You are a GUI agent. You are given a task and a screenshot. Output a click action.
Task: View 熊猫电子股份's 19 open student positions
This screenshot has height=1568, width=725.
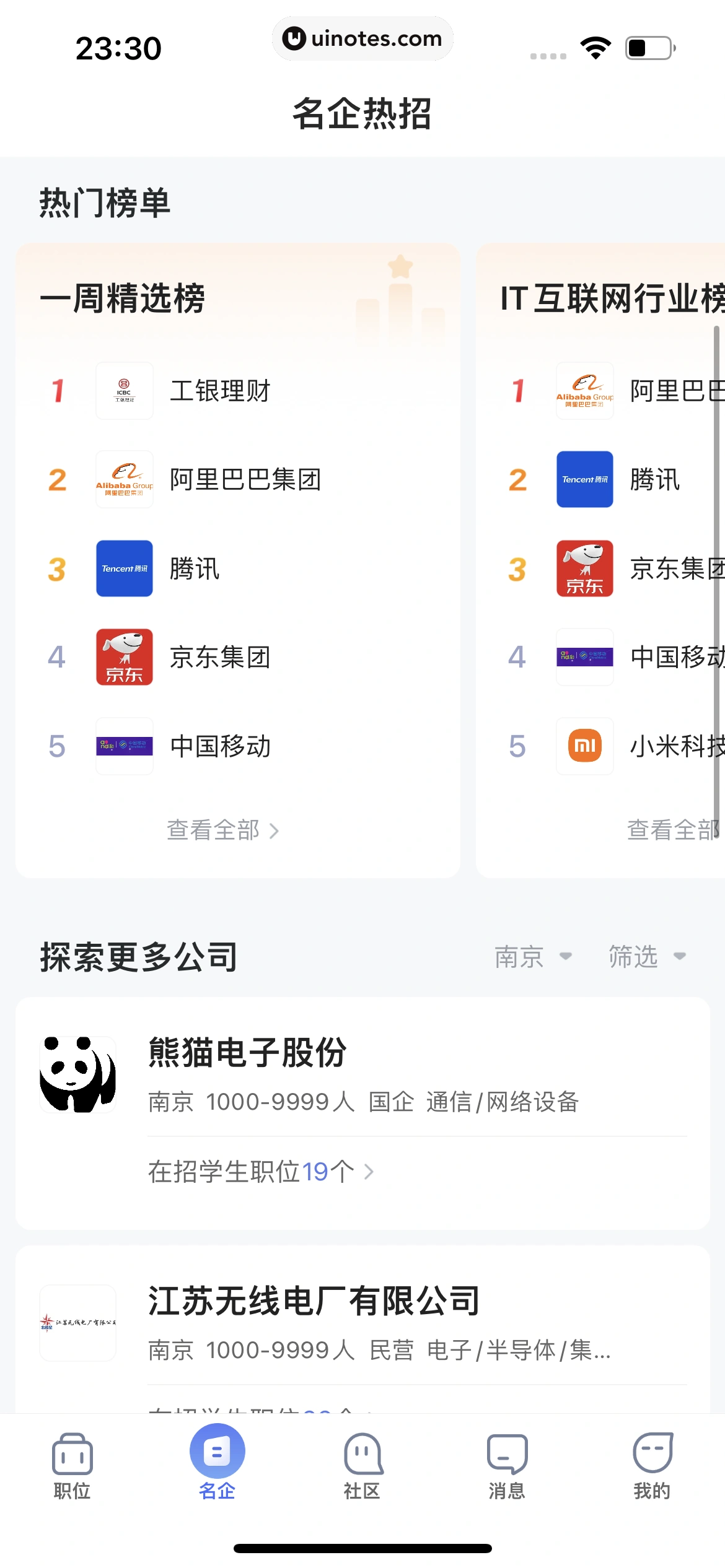(260, 1172)
